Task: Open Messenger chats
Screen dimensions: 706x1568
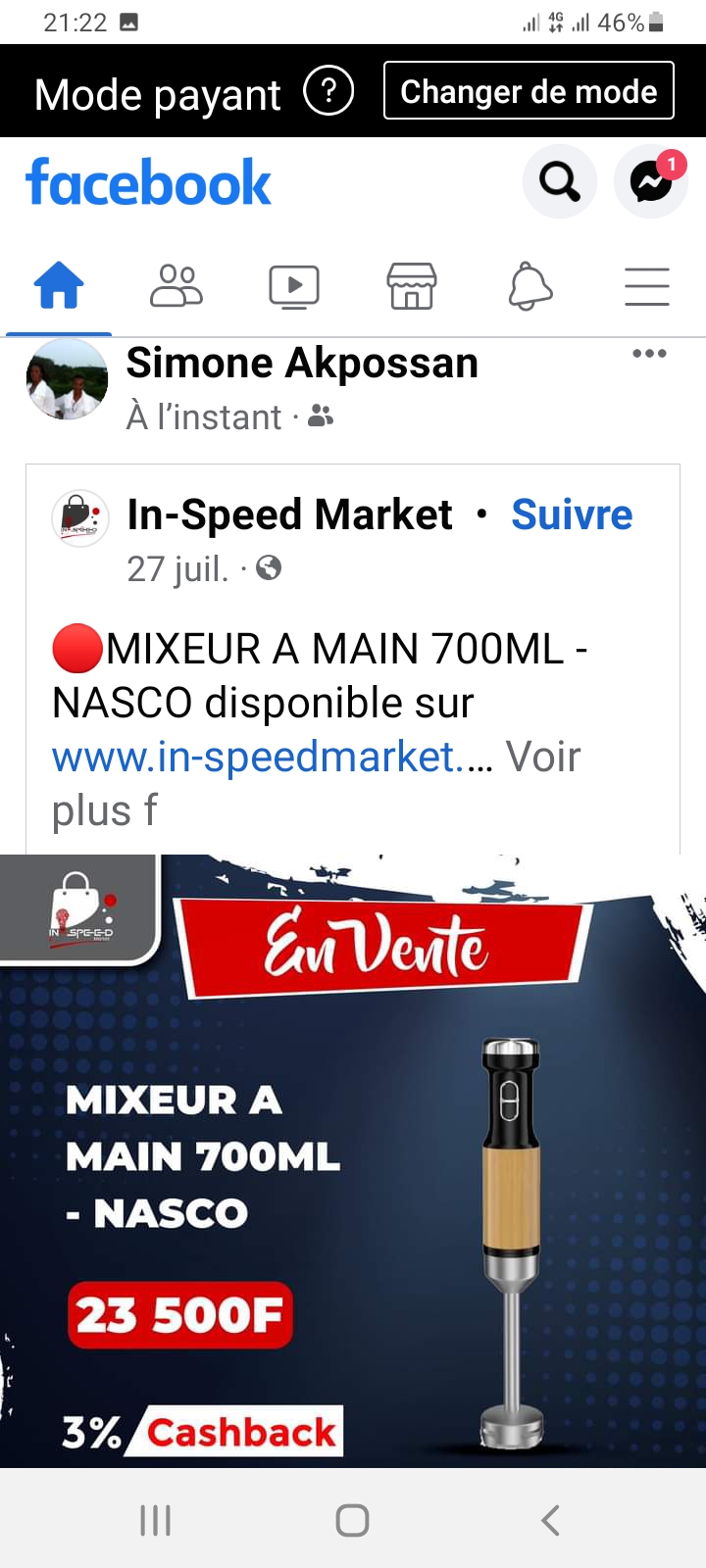Action: (x=651, y=181)
